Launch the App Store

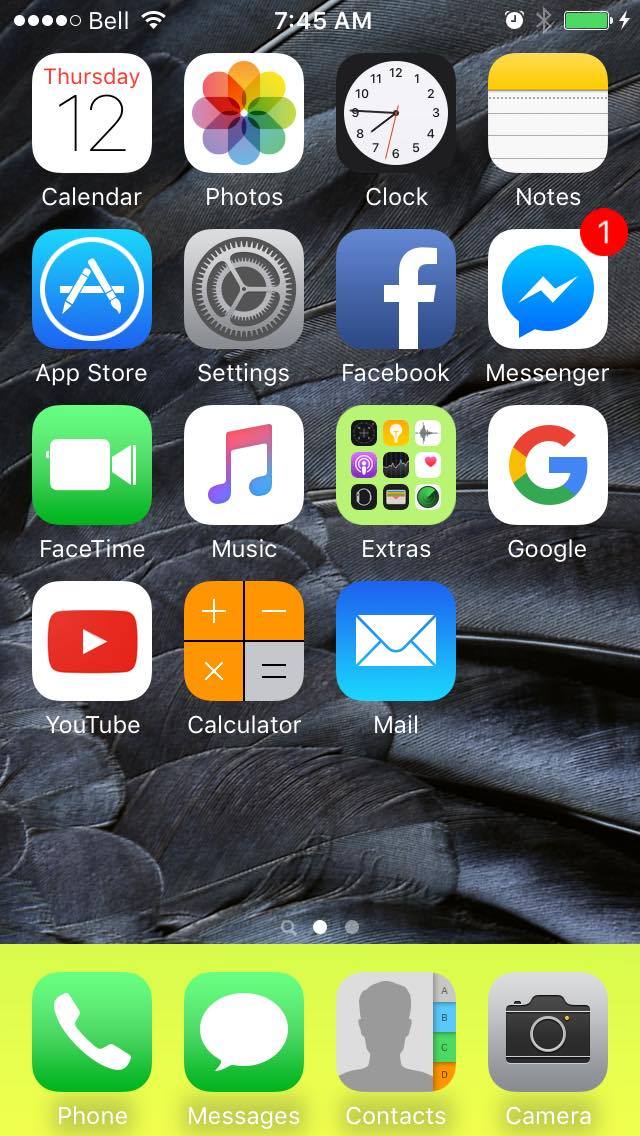[92, 289]
